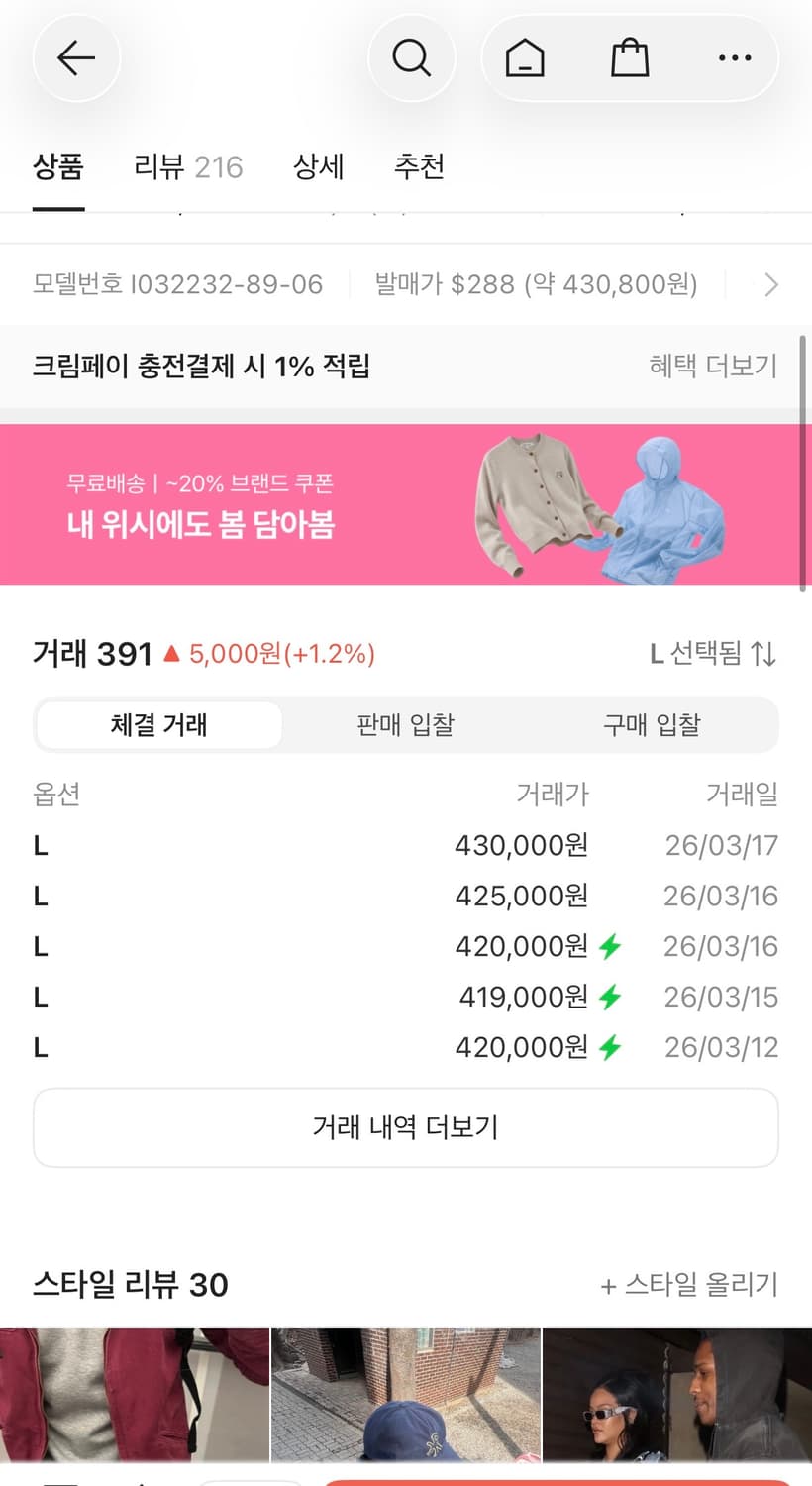Screen dimensions: 812x1486
Task: Click the 거래 내역 더보기 button
Action: [x=406, y=1126]
